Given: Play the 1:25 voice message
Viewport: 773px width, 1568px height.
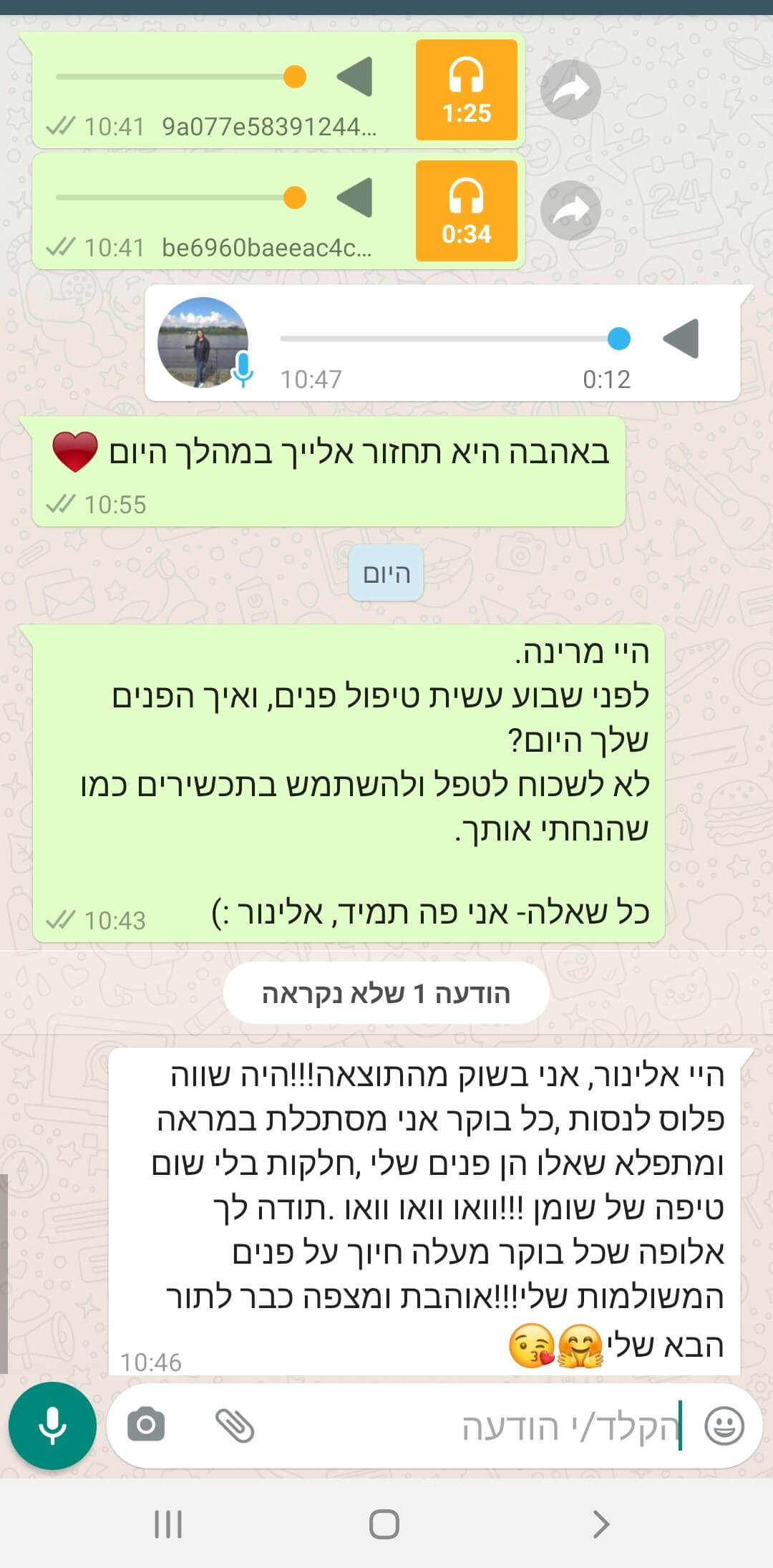Looking at the screenshot, I should click(x=355, y=76).
